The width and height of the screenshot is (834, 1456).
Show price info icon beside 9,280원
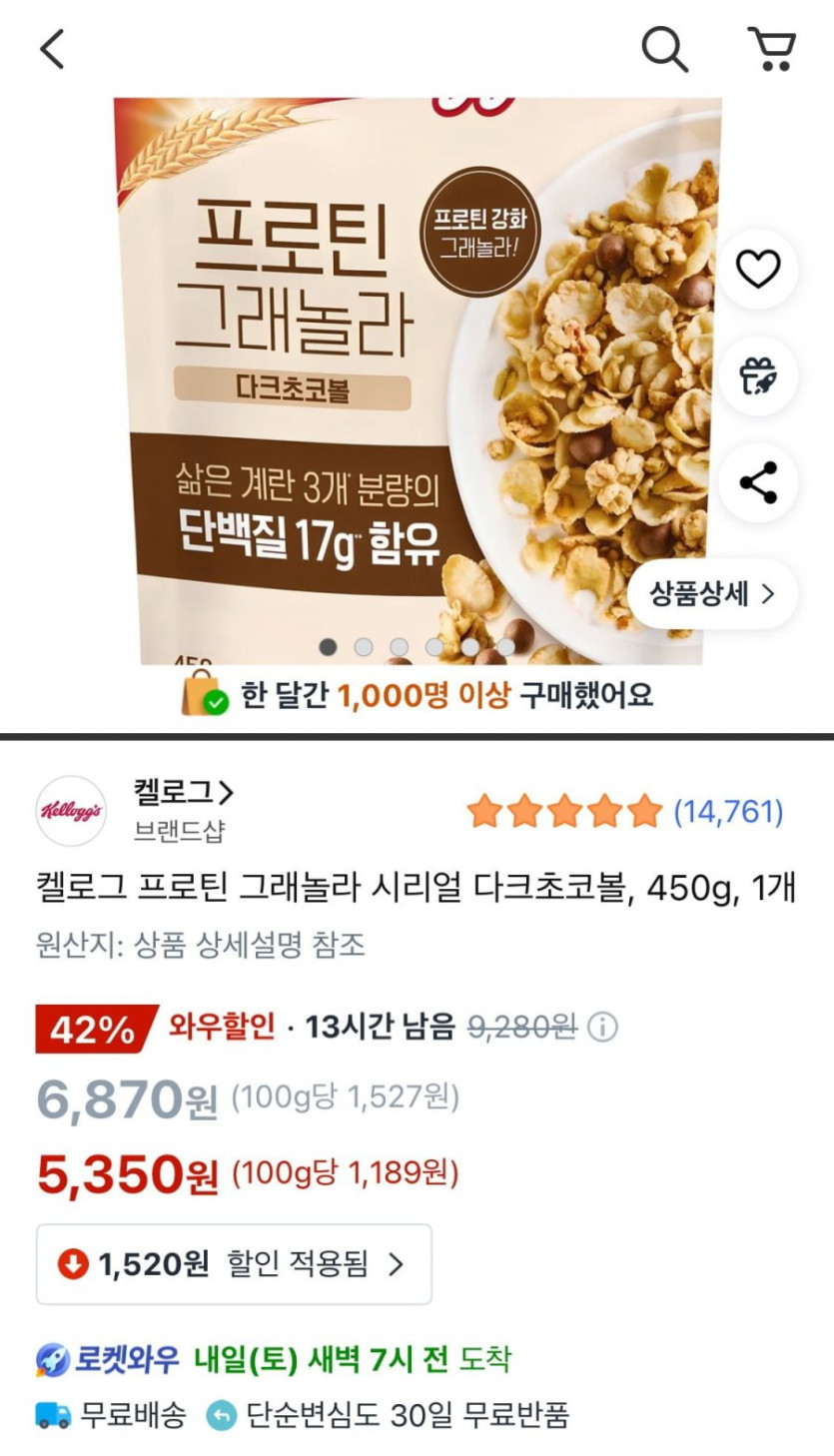click(602, 1027)
